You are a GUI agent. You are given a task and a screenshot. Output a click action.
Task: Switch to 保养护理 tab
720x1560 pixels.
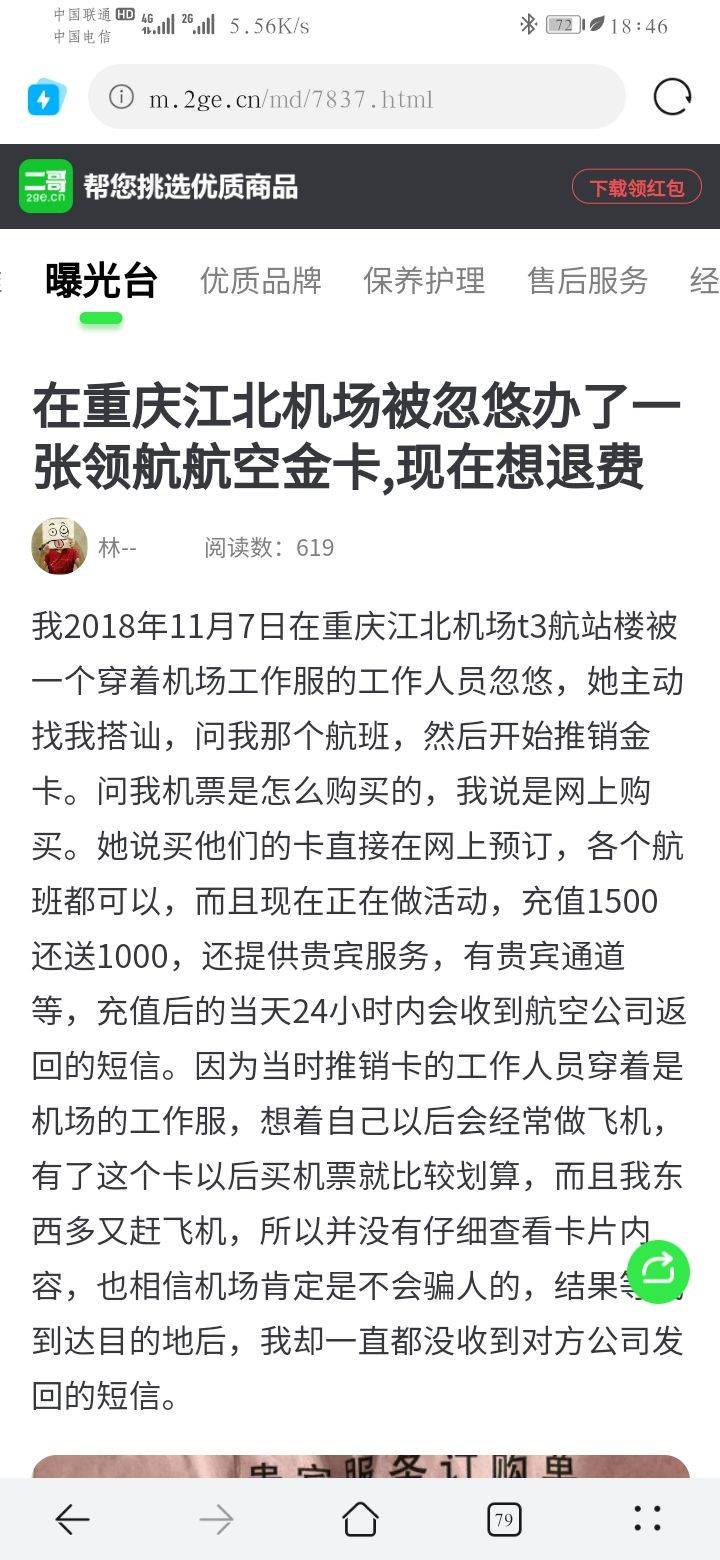[x=424, y=281]
